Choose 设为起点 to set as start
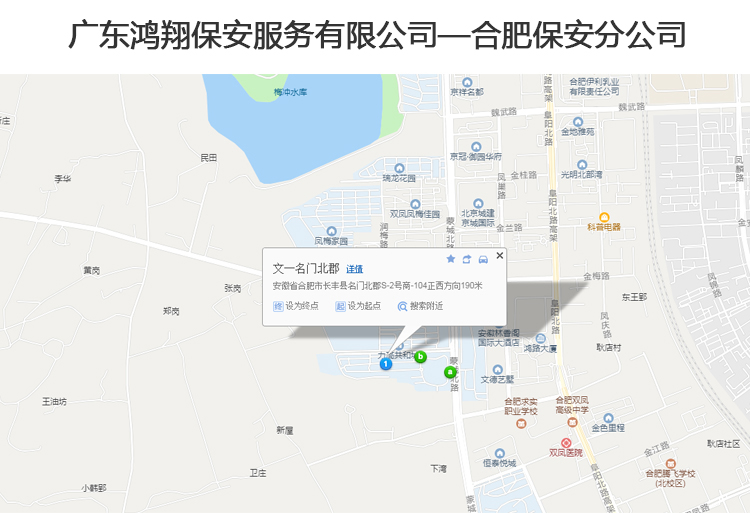750x514 pixels. [358, 306]
